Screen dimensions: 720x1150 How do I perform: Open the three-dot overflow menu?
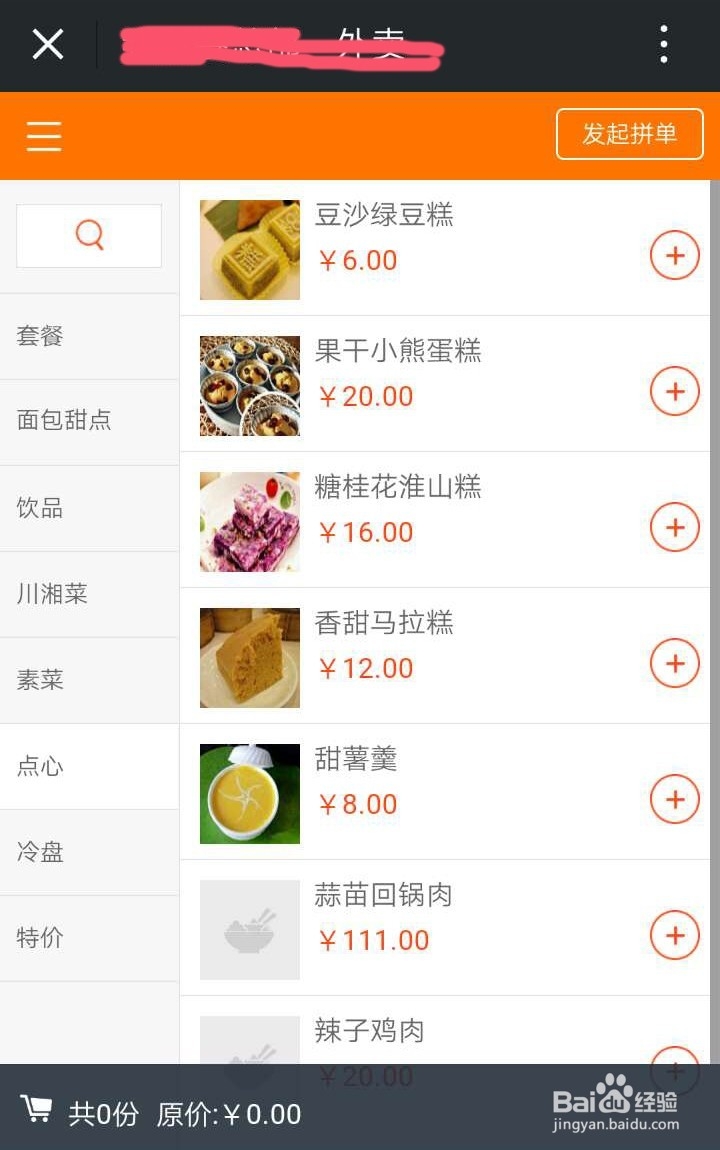coord(663,44)
